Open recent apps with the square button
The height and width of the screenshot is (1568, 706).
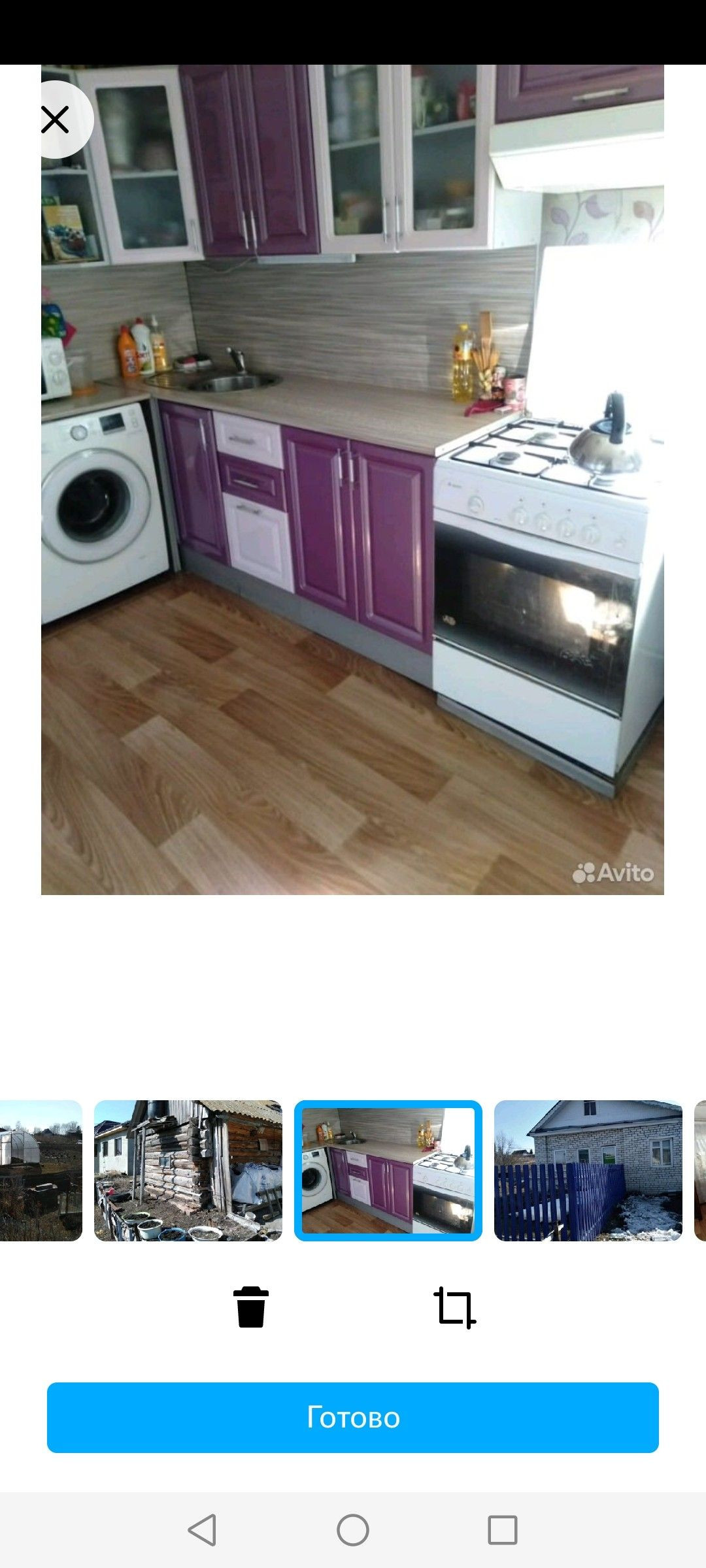503,1530
